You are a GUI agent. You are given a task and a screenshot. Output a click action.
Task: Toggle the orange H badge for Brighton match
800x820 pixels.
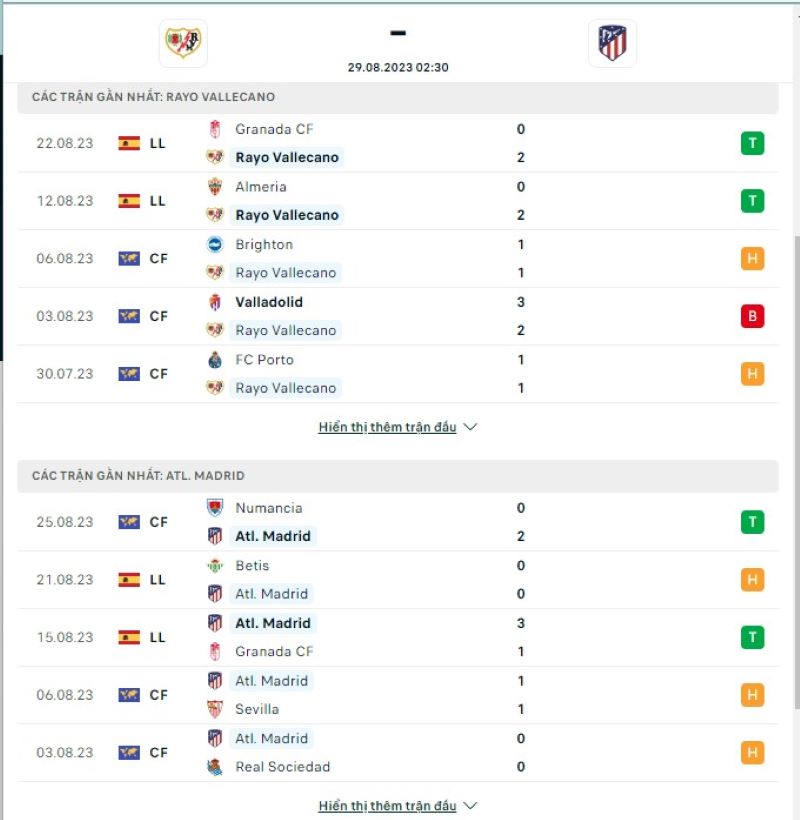[752, 258]
